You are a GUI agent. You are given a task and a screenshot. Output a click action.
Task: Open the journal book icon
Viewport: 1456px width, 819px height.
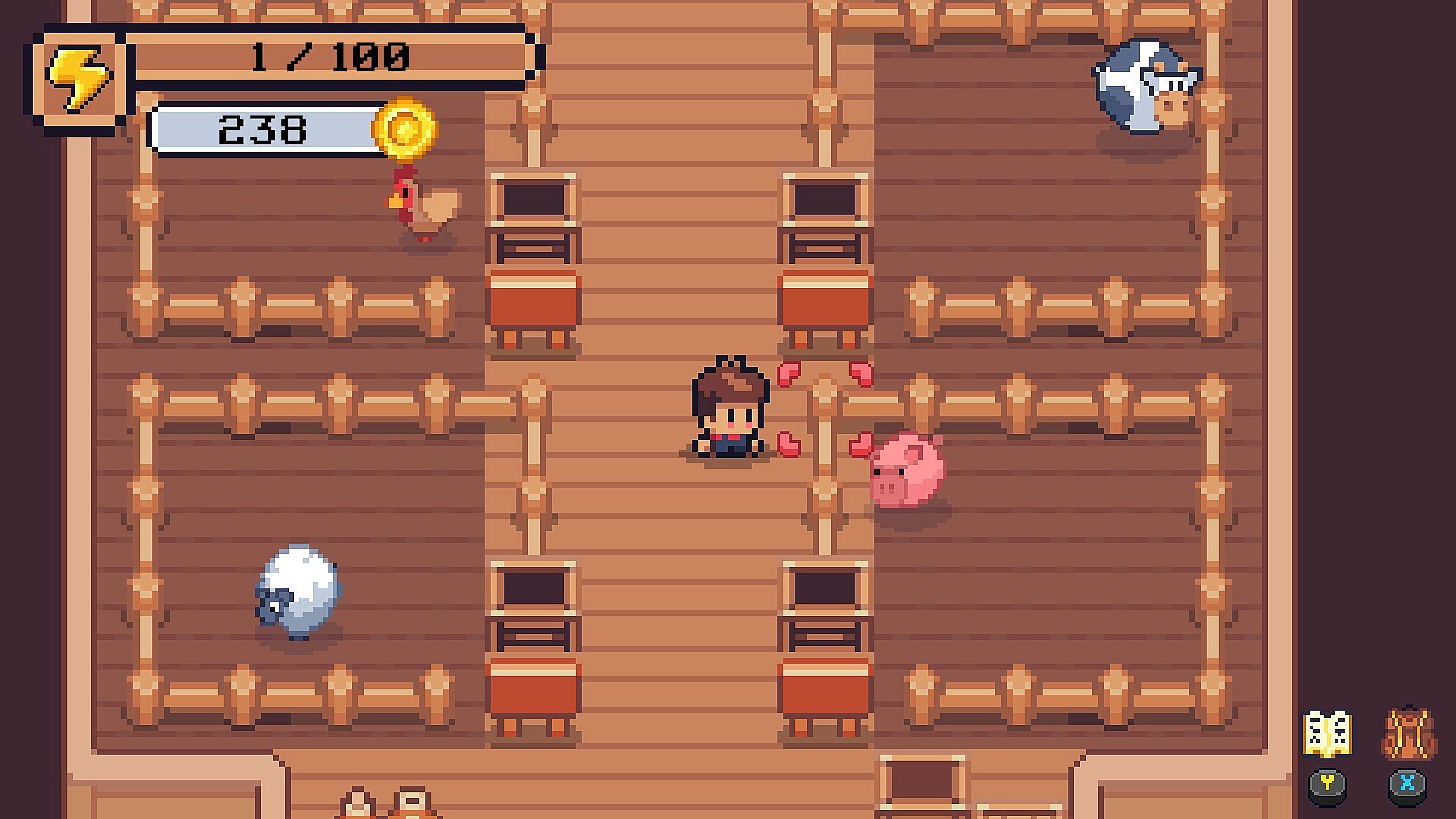[1326, 733]
